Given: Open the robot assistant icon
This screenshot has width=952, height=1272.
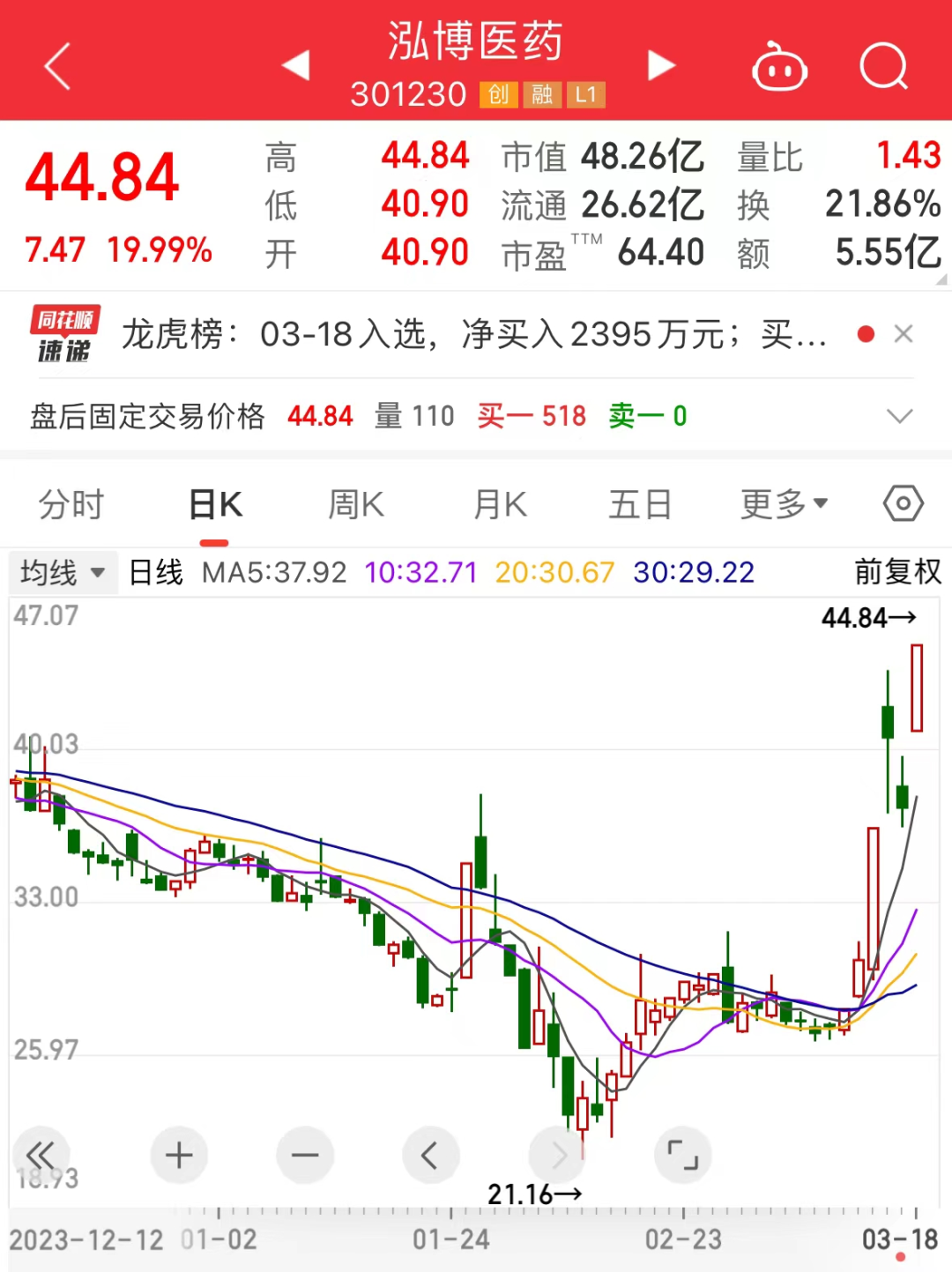Looking at the screenshot, I should tap(779, 67).
